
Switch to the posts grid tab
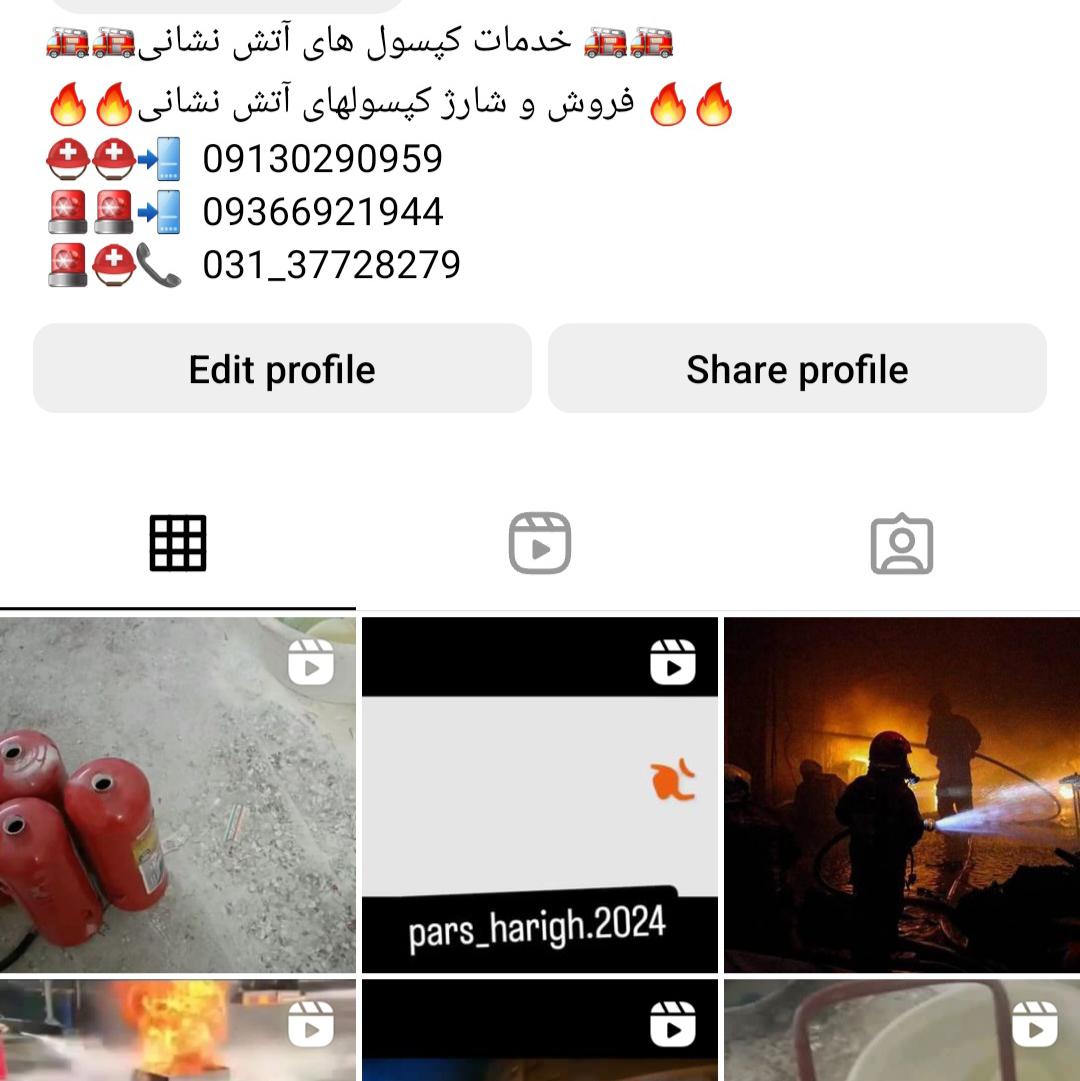tap(178, 544)
